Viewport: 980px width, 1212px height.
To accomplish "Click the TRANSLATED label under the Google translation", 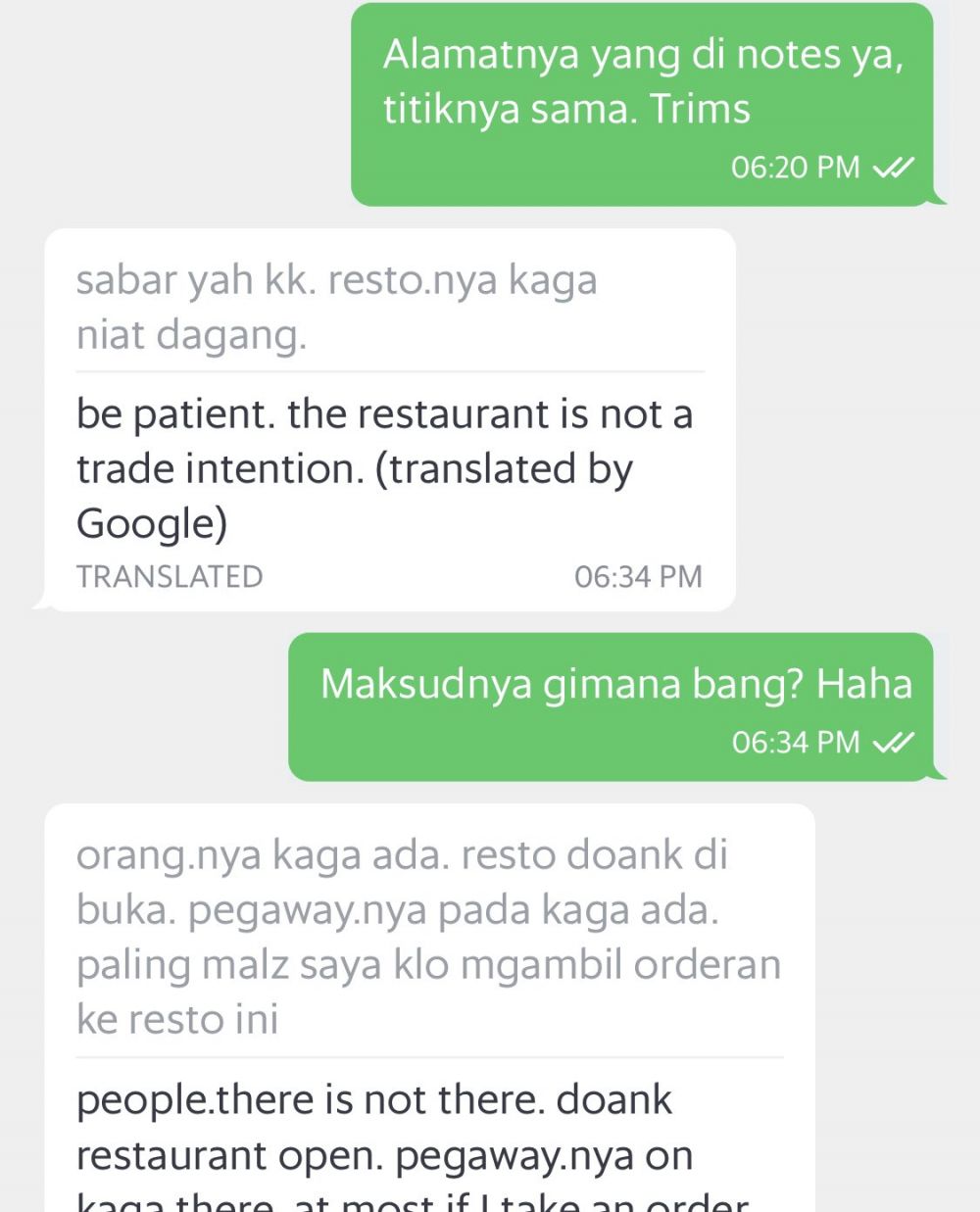I will point(170,576).
